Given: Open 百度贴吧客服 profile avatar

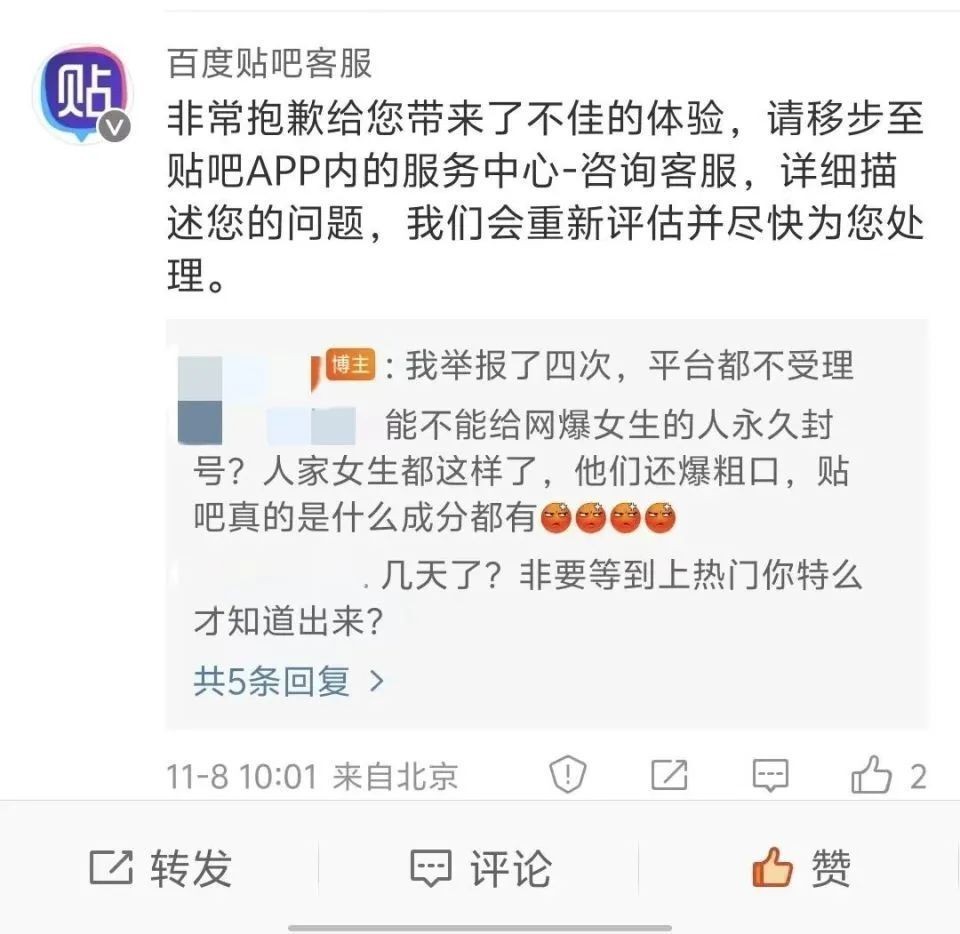Looking at the screenshot, I should [83, 93].
